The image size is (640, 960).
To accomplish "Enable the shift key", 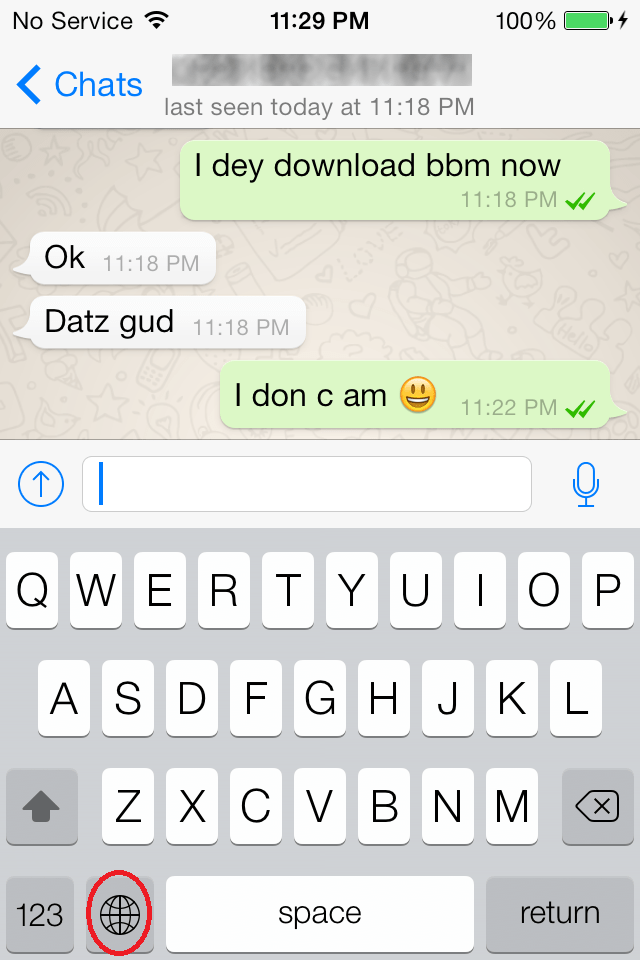I will pyautogui.click(x=41, y=806).
